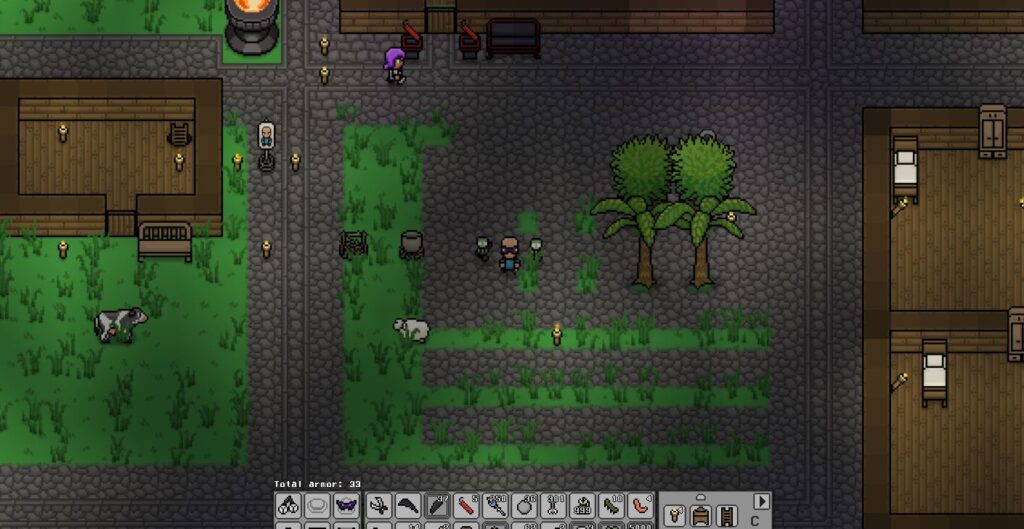Select the dynamite stick slot with 5
Viewport: 1024px width, 529px height.
coord(467,506)
